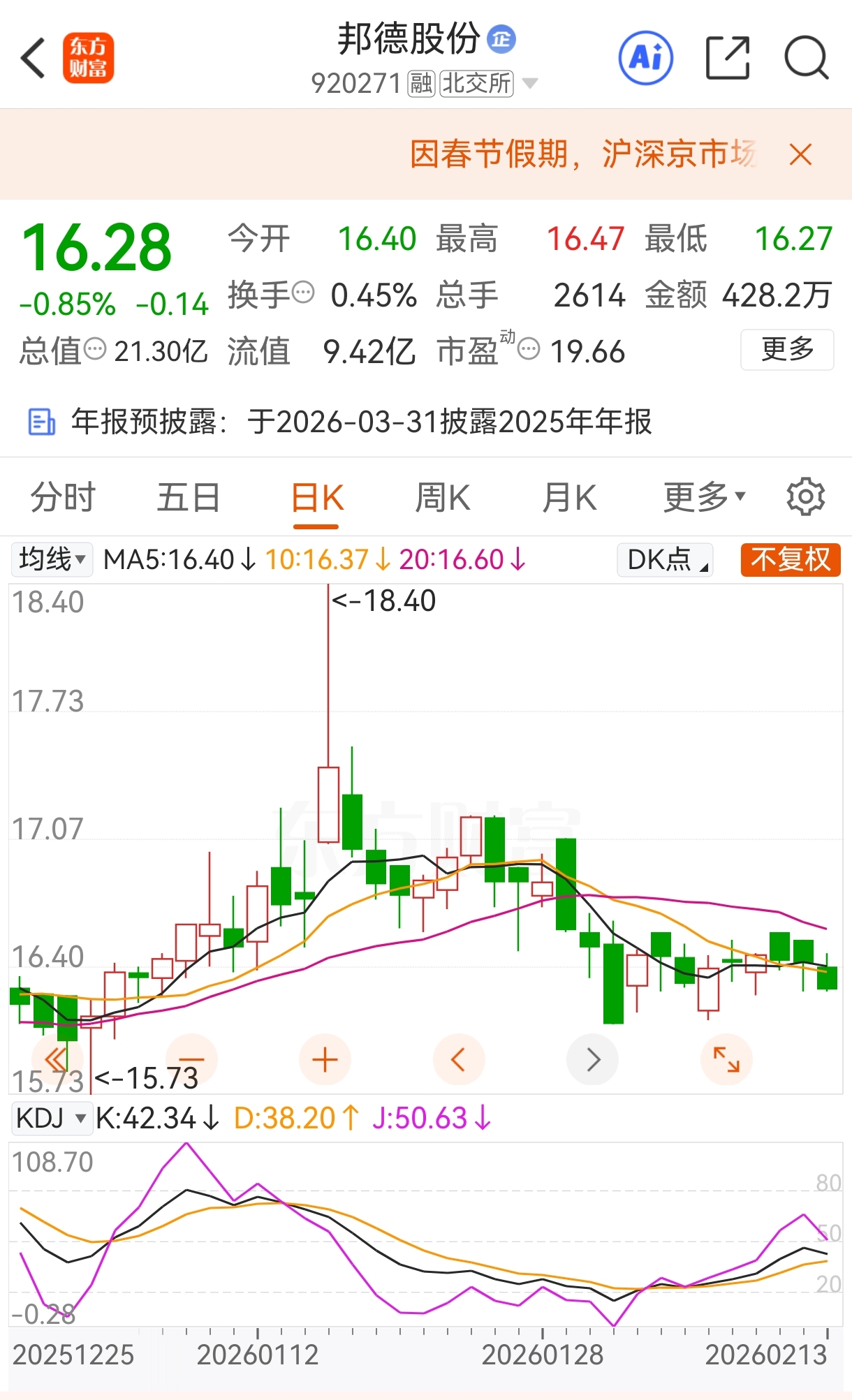The image size is (852, 1400).
Task: Change the 不复权 adjustment setting
Action: pyautogui.click(x=791, y=560)
